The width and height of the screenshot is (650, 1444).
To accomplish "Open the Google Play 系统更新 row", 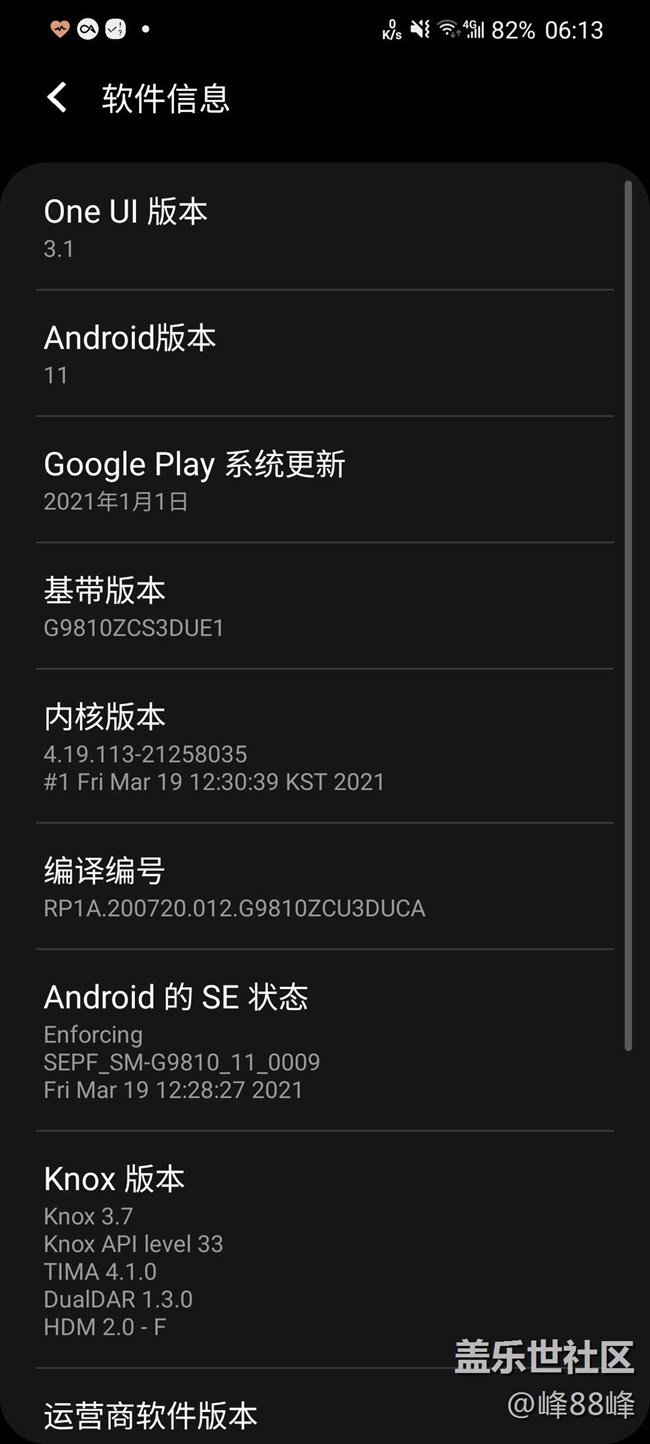I will click(324, 481).
